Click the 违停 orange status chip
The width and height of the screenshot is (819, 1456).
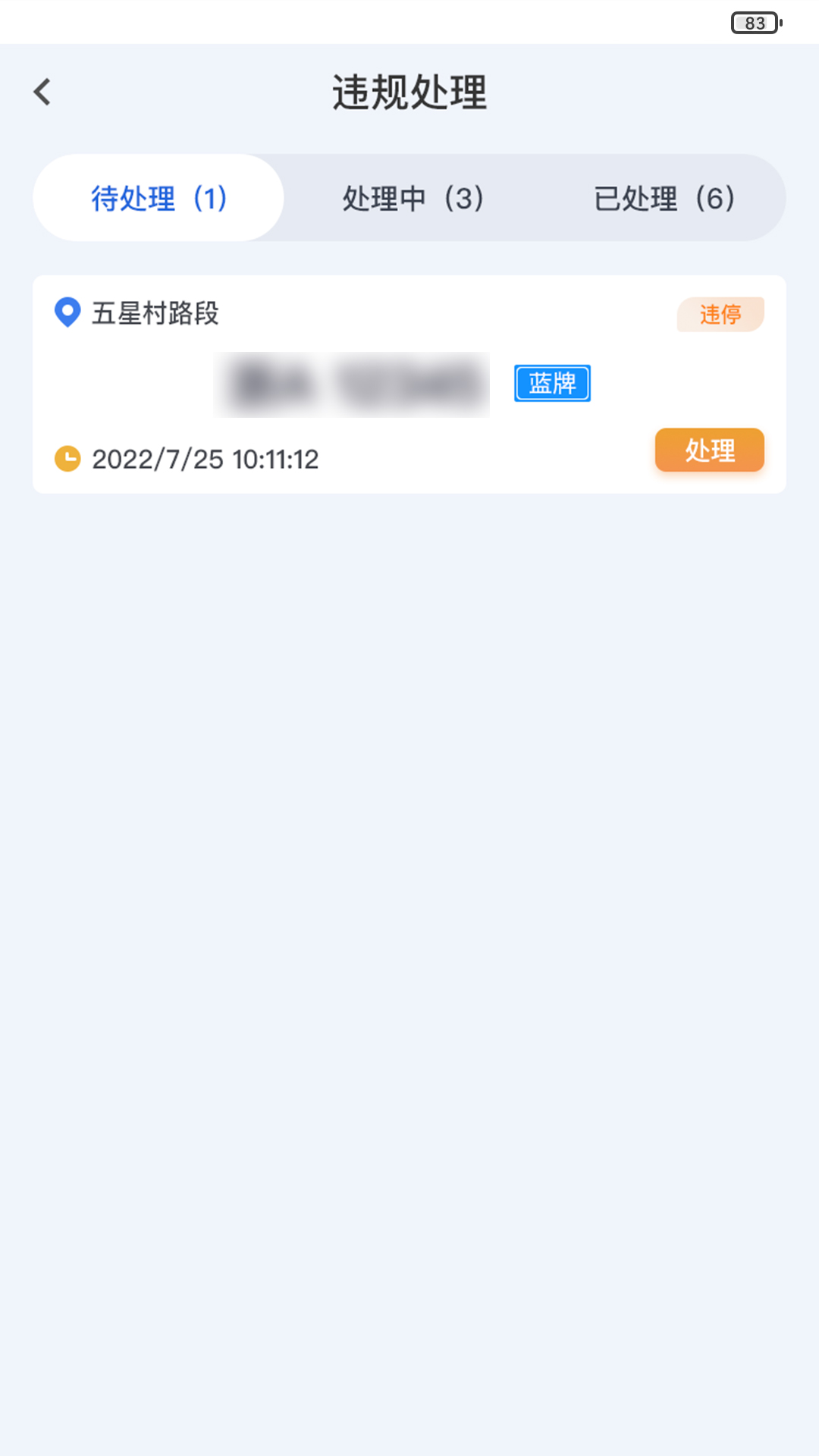pyautogui.click(x=720, y=314)
